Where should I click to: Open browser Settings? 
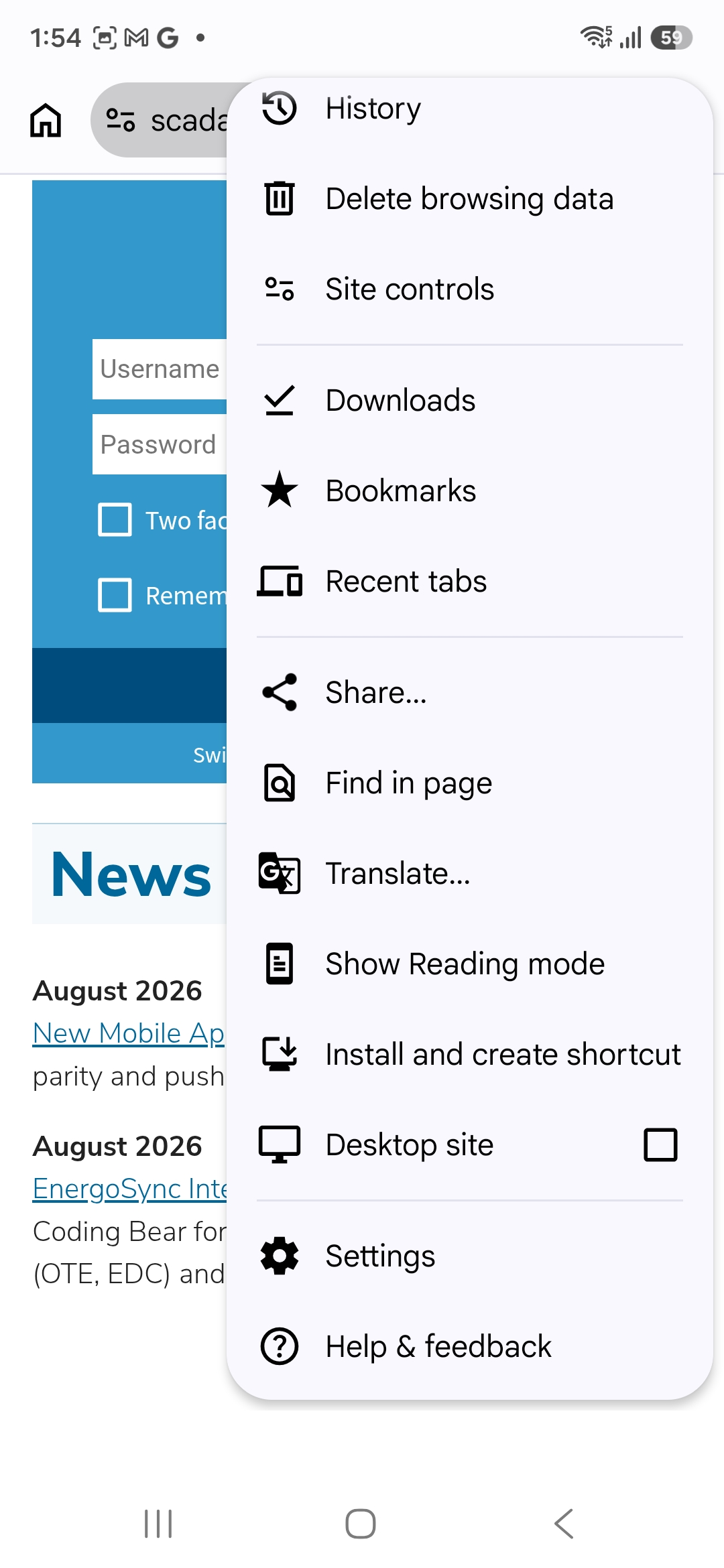469,1256
